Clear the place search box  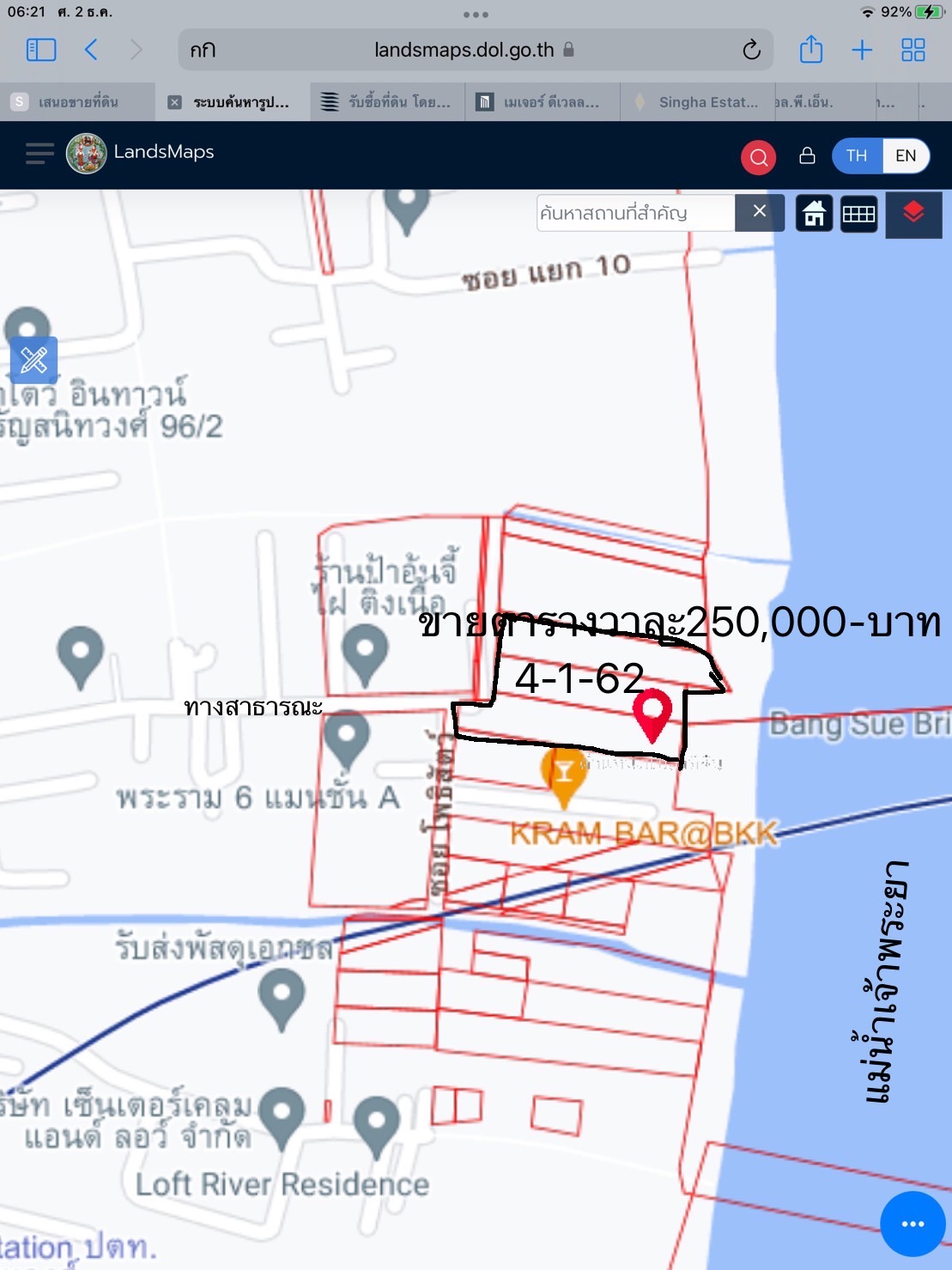[x=760, y=211]
